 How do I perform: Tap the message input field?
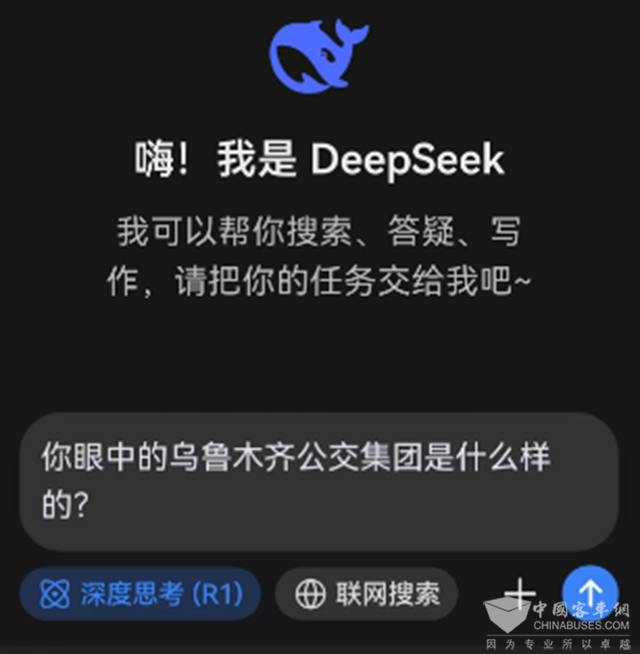pos(318,482)
